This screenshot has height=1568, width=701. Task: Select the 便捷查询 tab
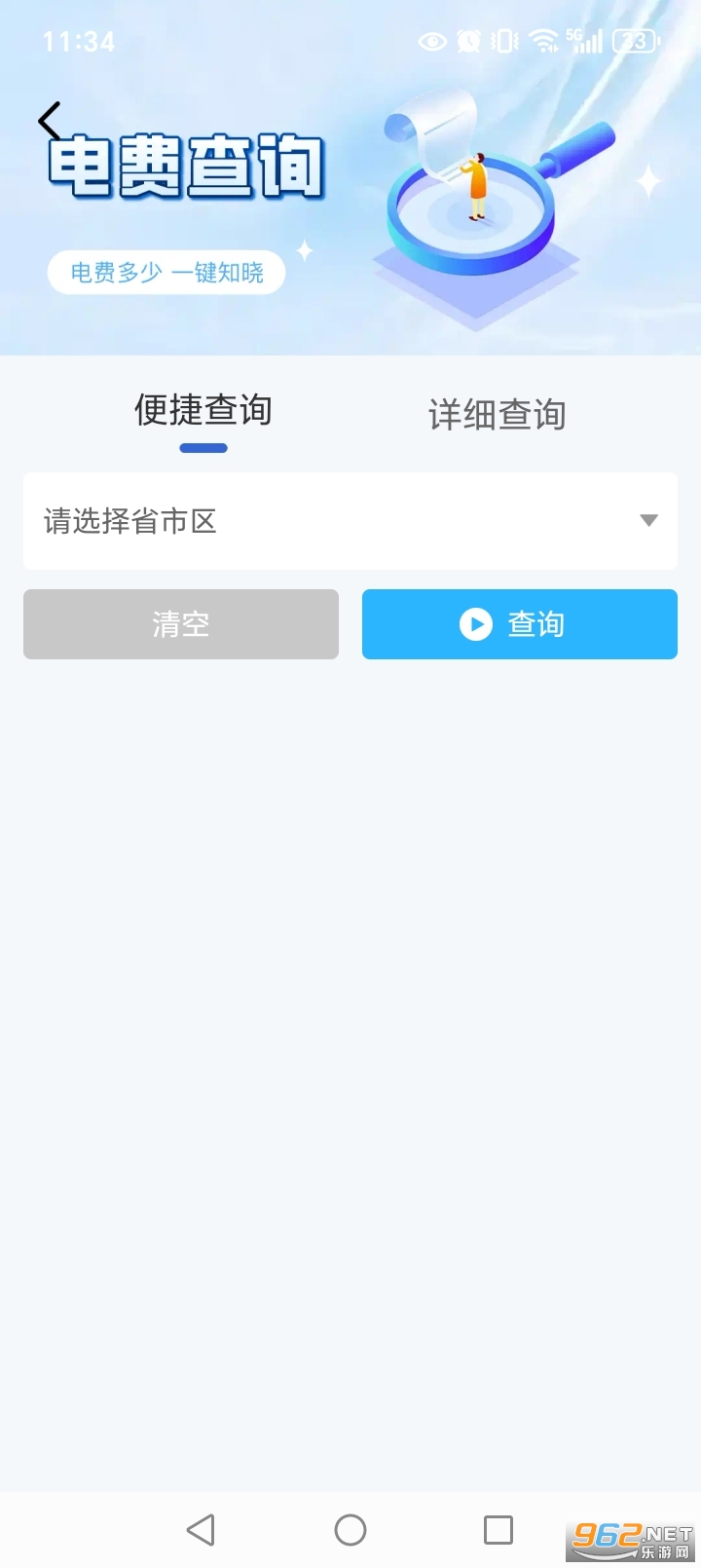click(x=203, y=411)
